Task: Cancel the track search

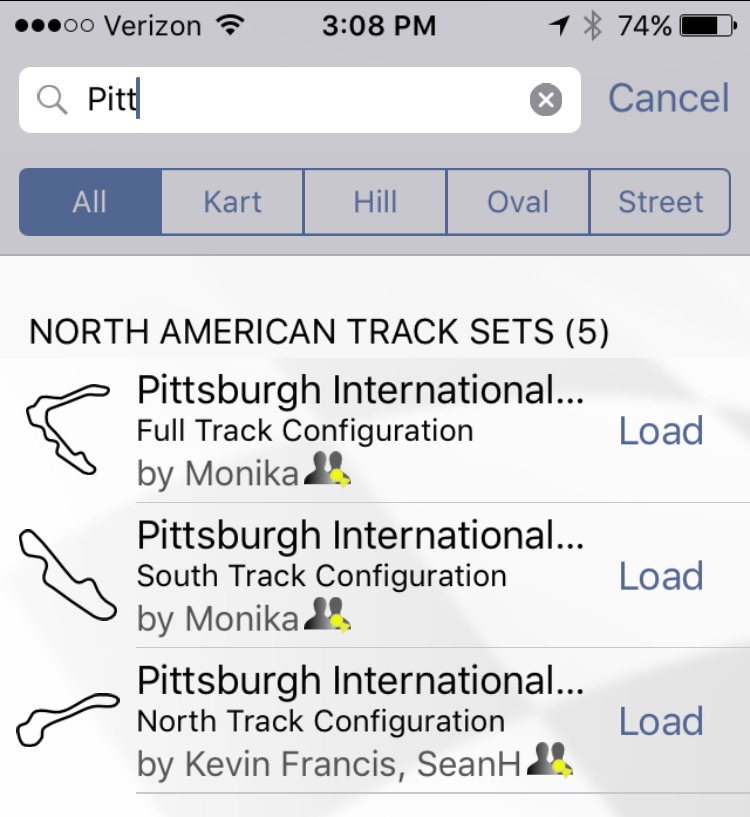Action: [x=668, y=98]
